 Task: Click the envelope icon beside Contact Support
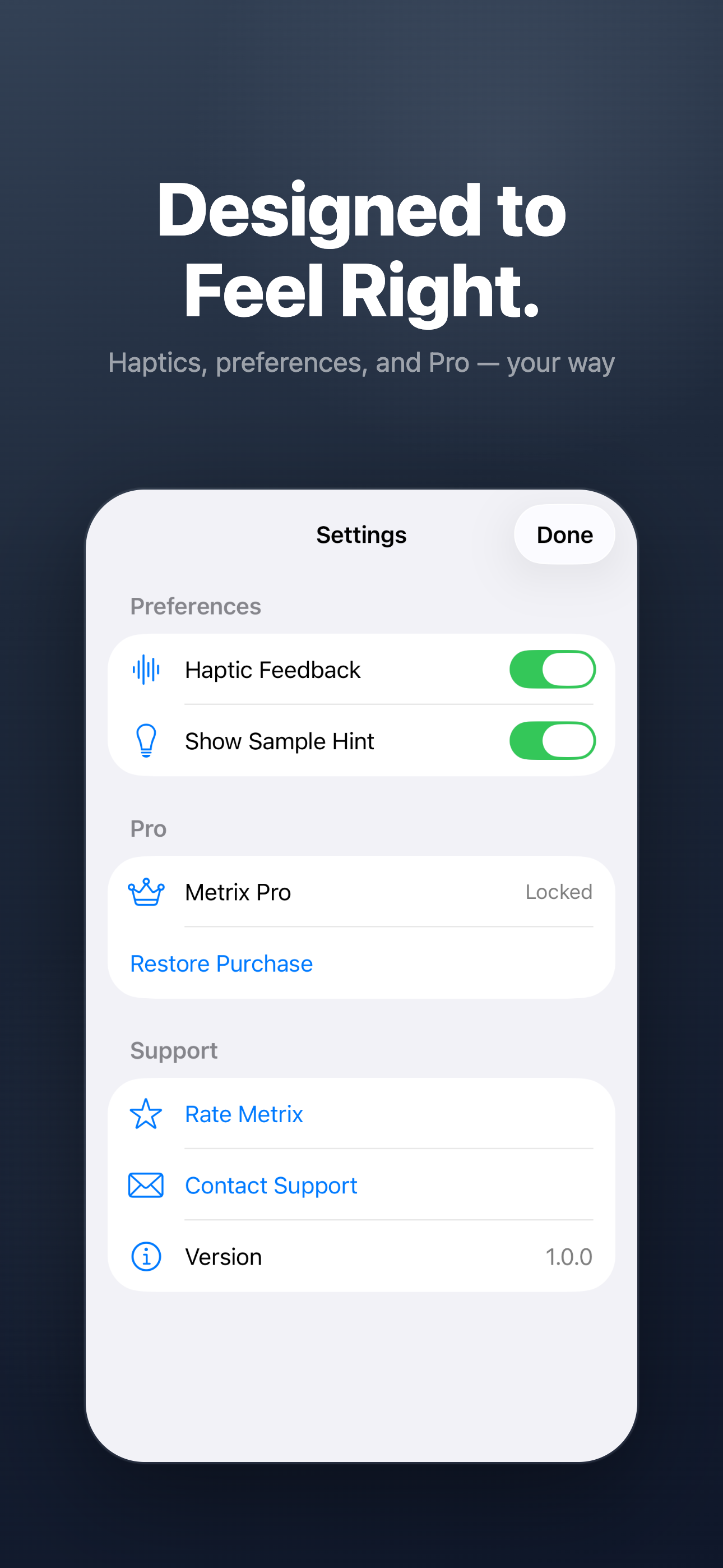tap(146, 1185)
